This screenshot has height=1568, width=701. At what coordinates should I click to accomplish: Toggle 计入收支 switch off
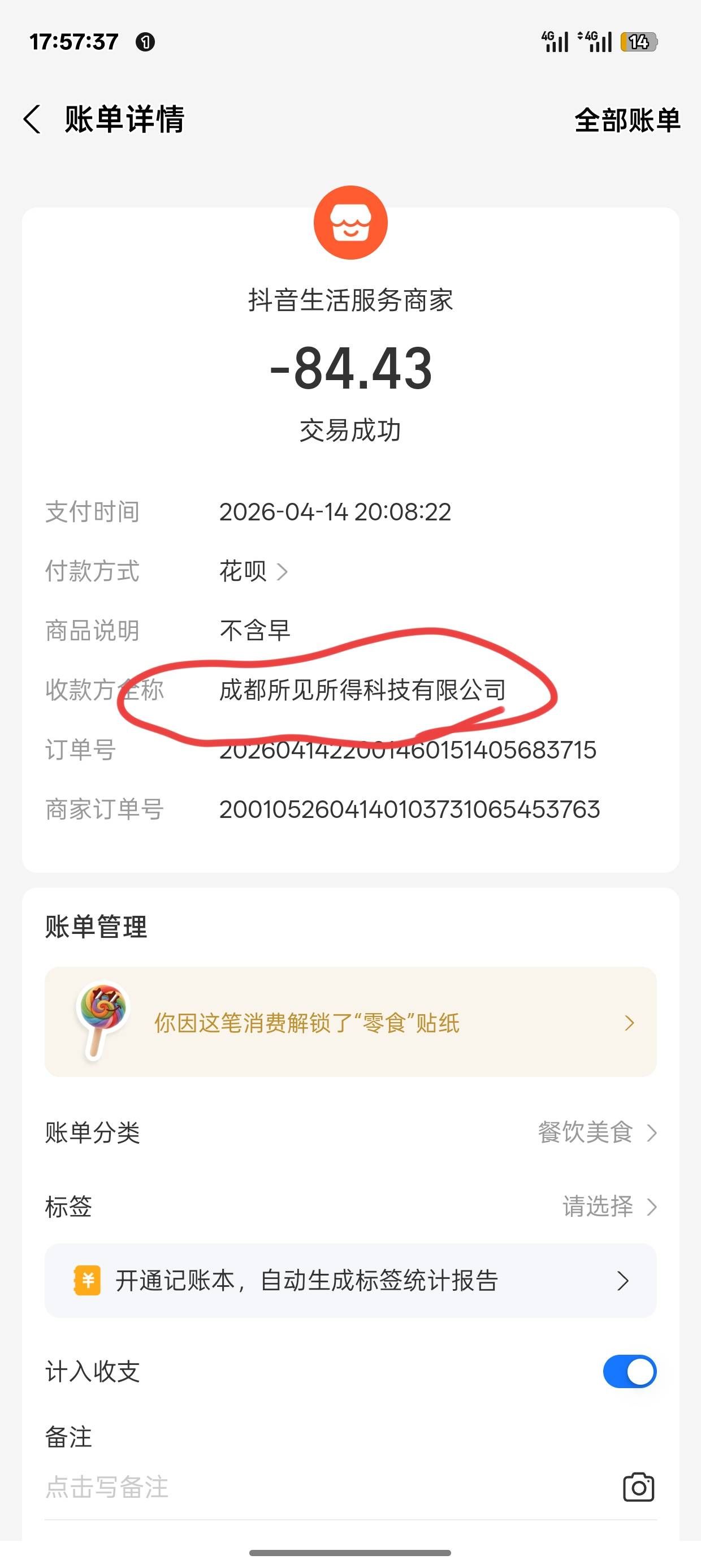pos(629,1371)
